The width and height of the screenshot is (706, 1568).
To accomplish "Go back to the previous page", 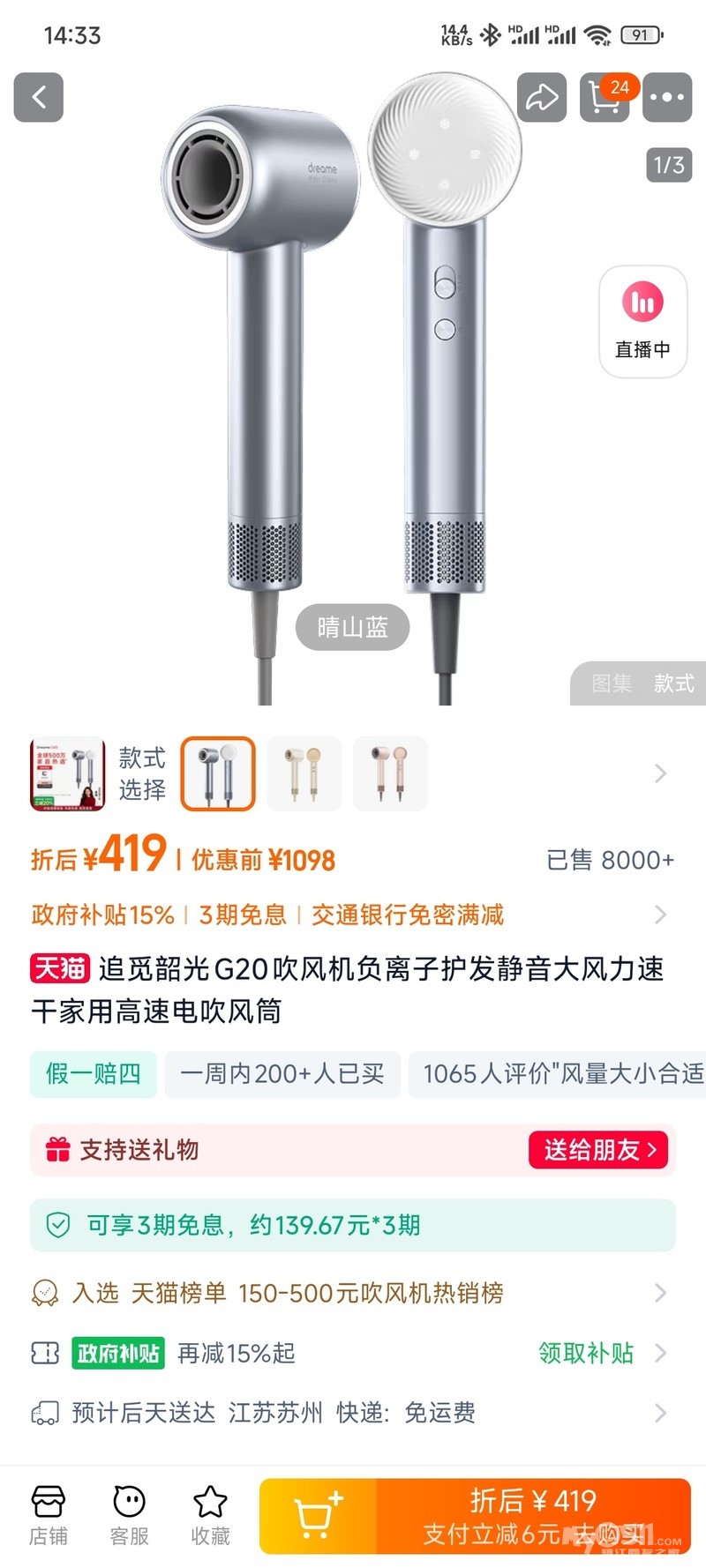I will pyautogui.click(x=39, y=97).
